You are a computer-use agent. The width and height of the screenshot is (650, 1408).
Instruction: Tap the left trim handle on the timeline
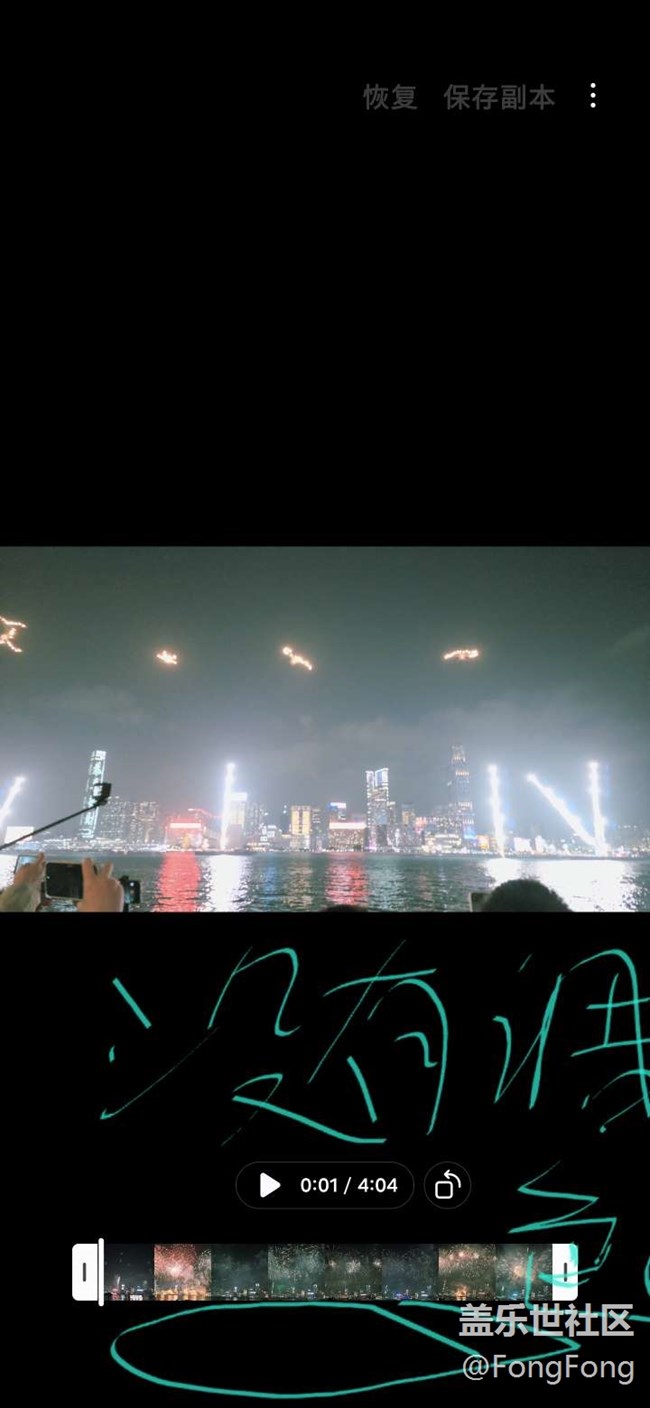click(x=85, y=1272)
